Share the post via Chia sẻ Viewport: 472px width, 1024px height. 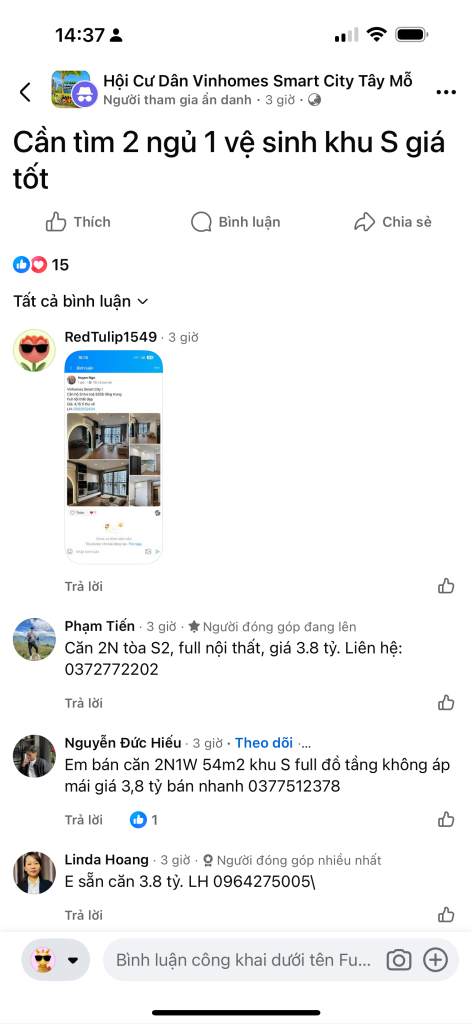[x=393, y=222]
